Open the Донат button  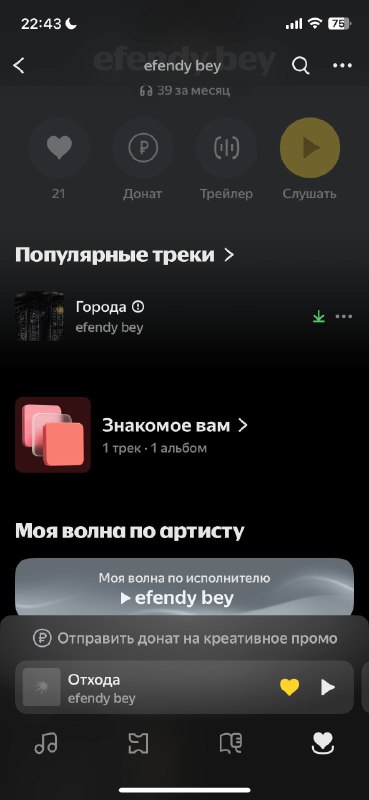pyautogui.click(x=143, y=148)
